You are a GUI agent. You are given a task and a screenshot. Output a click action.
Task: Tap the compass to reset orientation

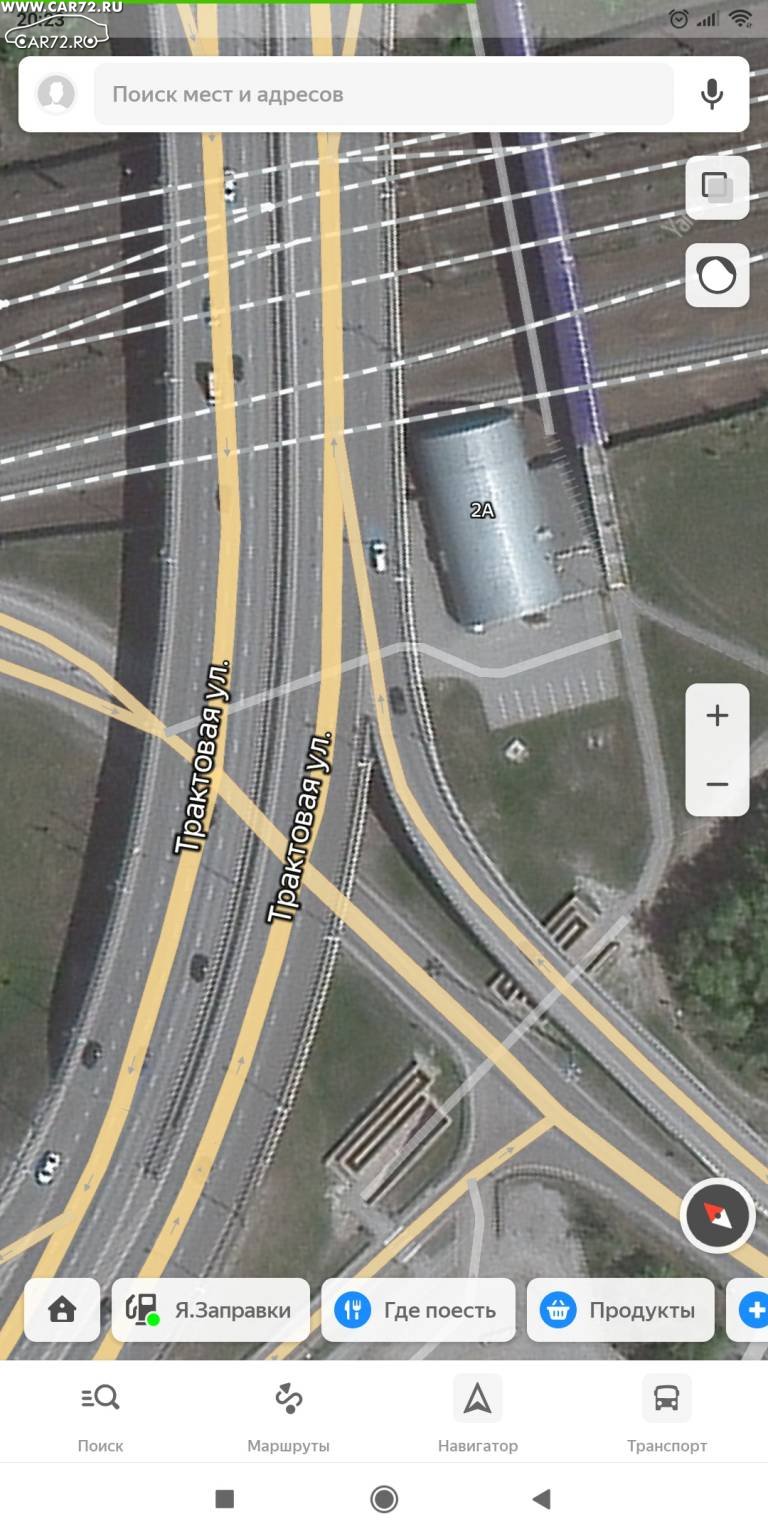point(717,1215)
